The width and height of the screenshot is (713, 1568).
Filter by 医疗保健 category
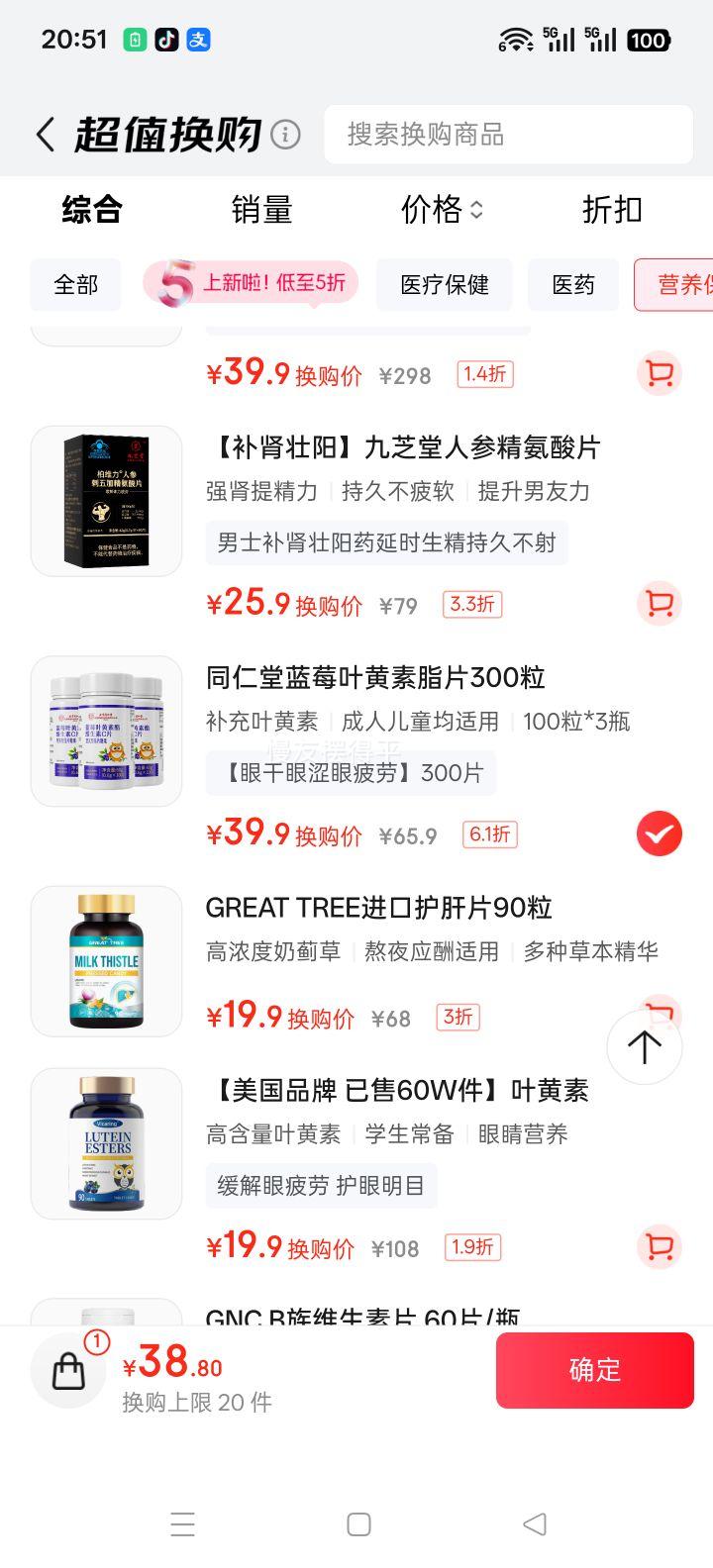click(445, 285)
